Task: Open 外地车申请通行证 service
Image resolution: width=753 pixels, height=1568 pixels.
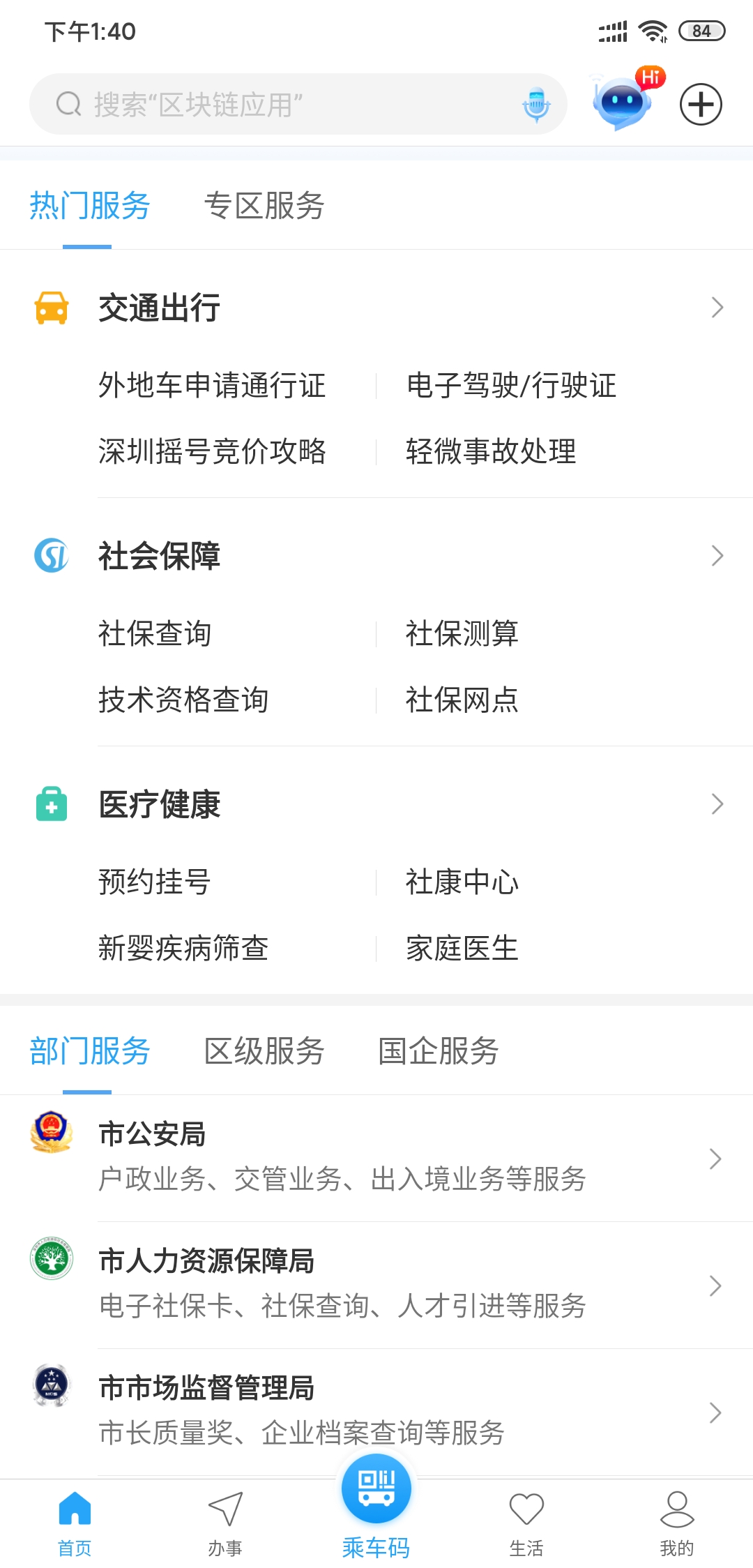Action: 212,386
